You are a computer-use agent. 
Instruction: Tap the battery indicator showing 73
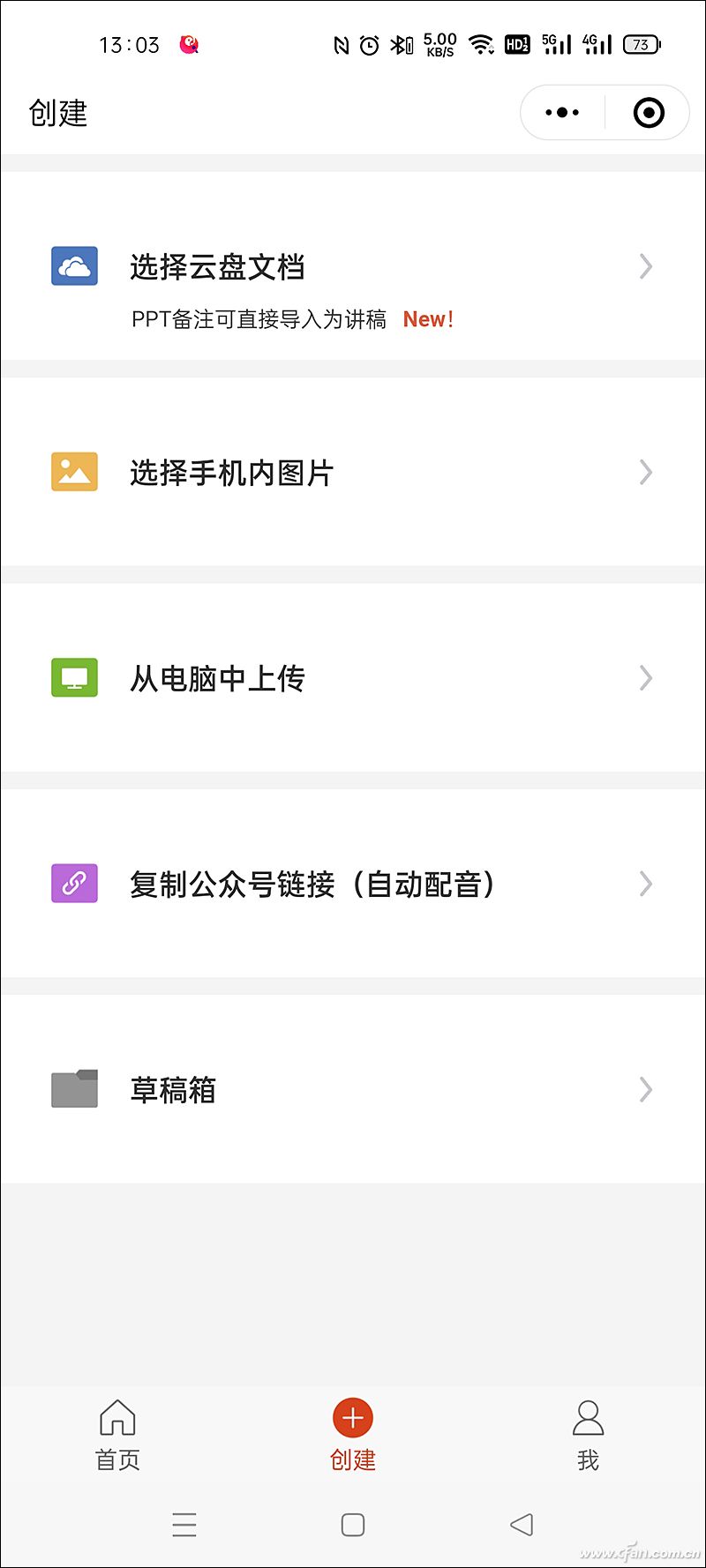(642, 44)
